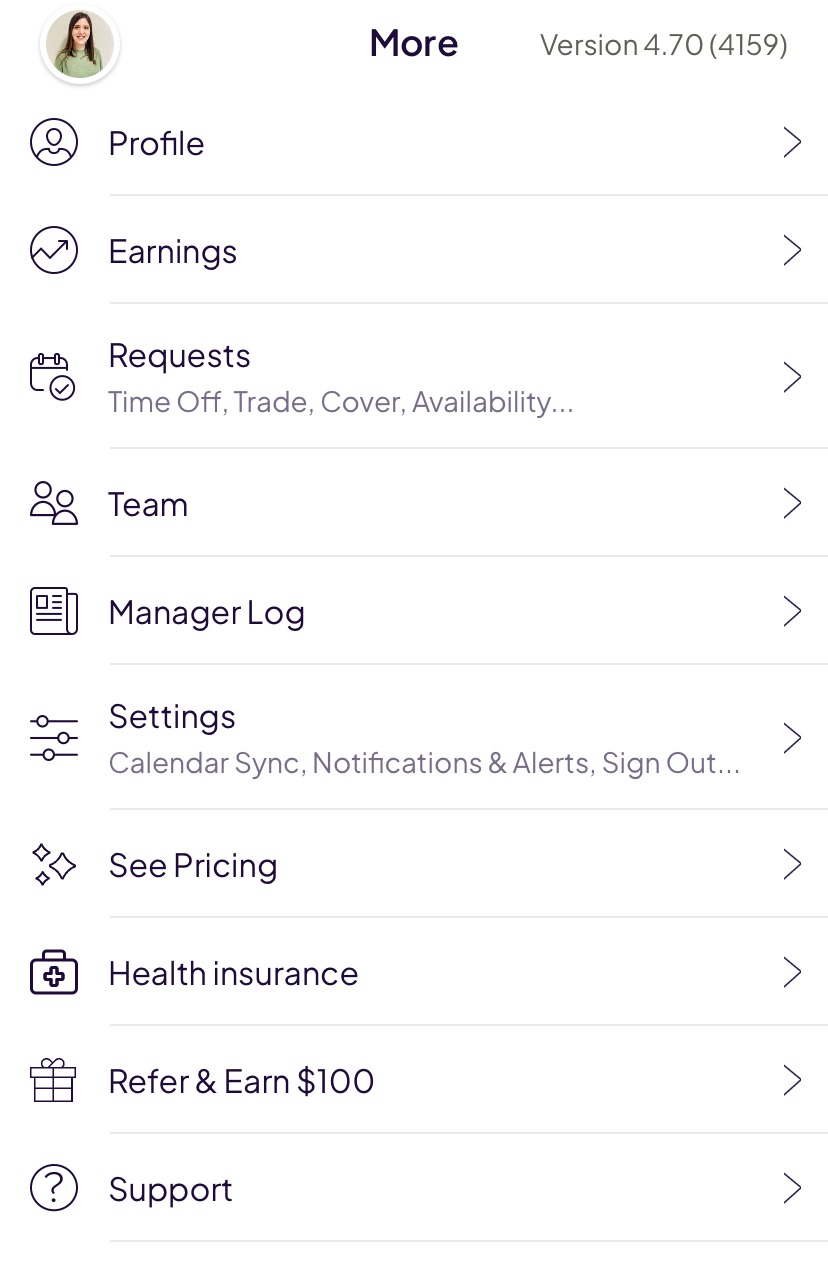Expand the Requests row chevron
The width and height of the screenshot is (828, 1262).
(x=793, y=376)
